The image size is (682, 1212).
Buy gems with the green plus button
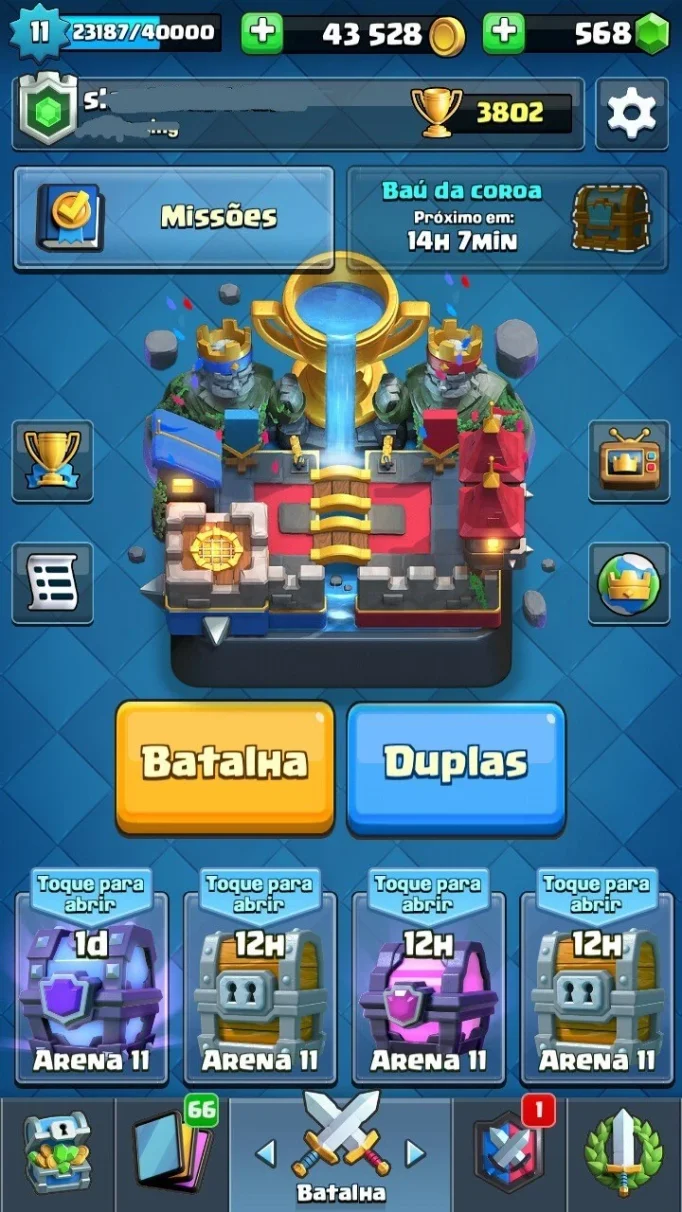point(504,33)
